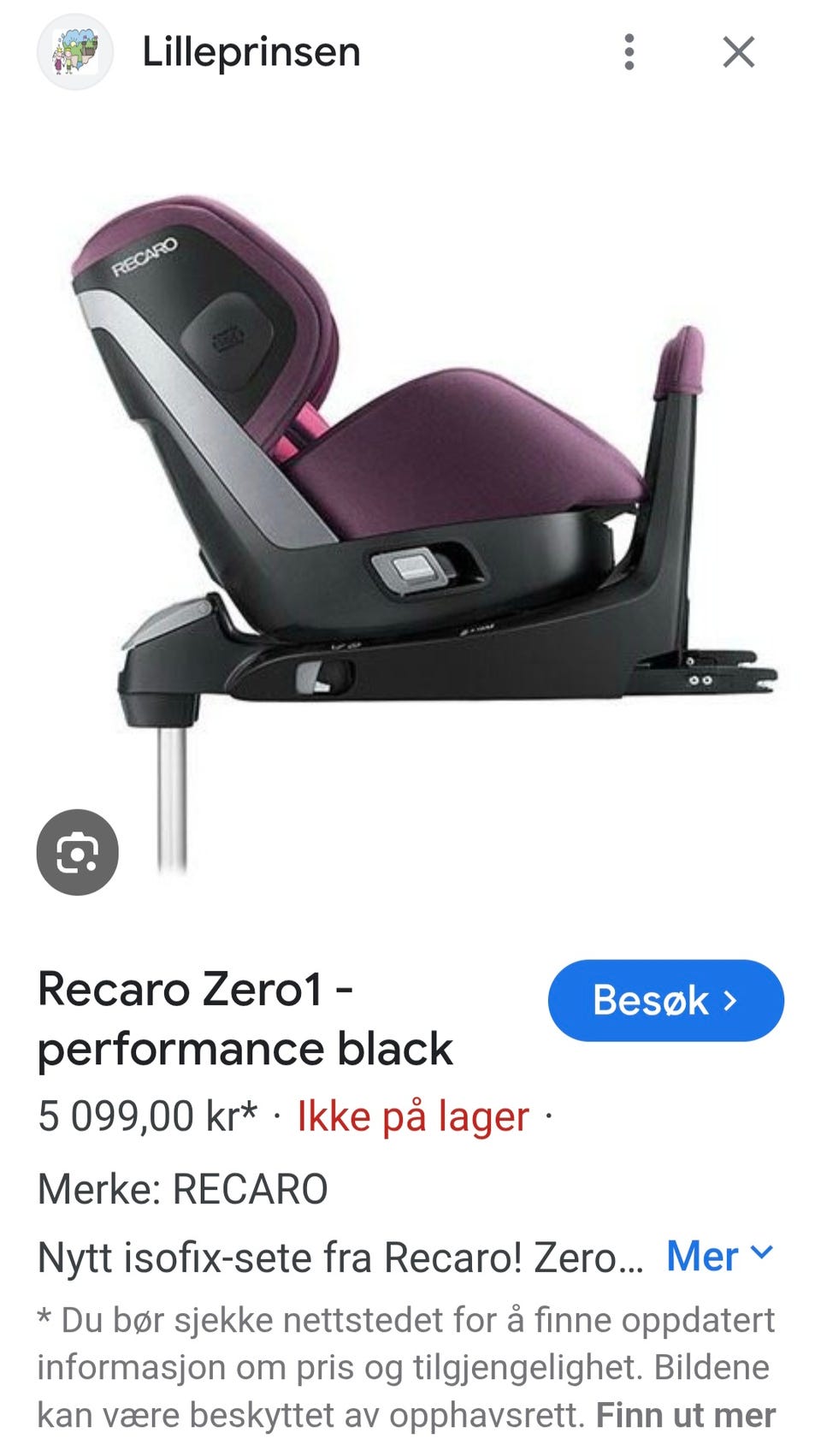Open the Finn ut mer link
The image size is (821, 1456).
[x=686, y=1415]
